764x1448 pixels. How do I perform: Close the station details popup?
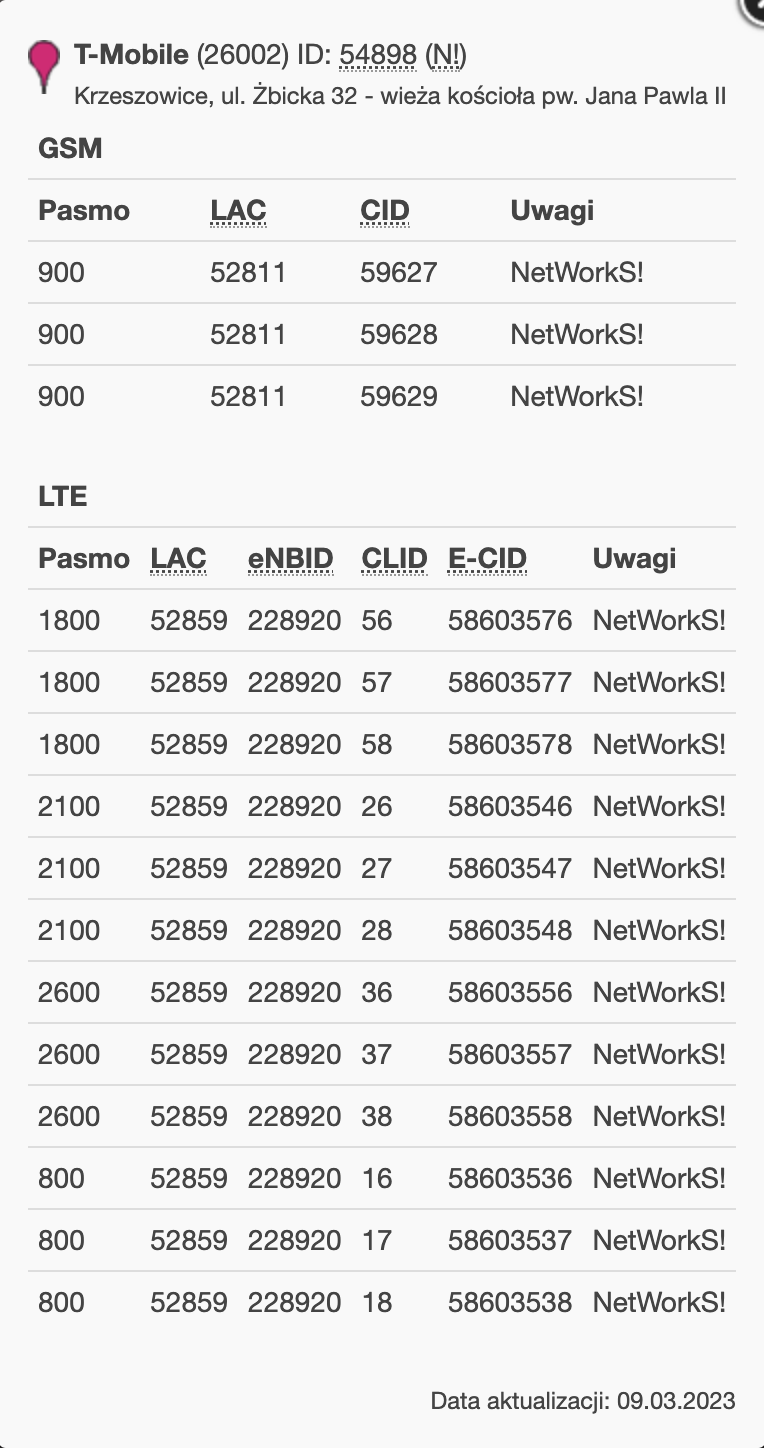coord(753,8)
